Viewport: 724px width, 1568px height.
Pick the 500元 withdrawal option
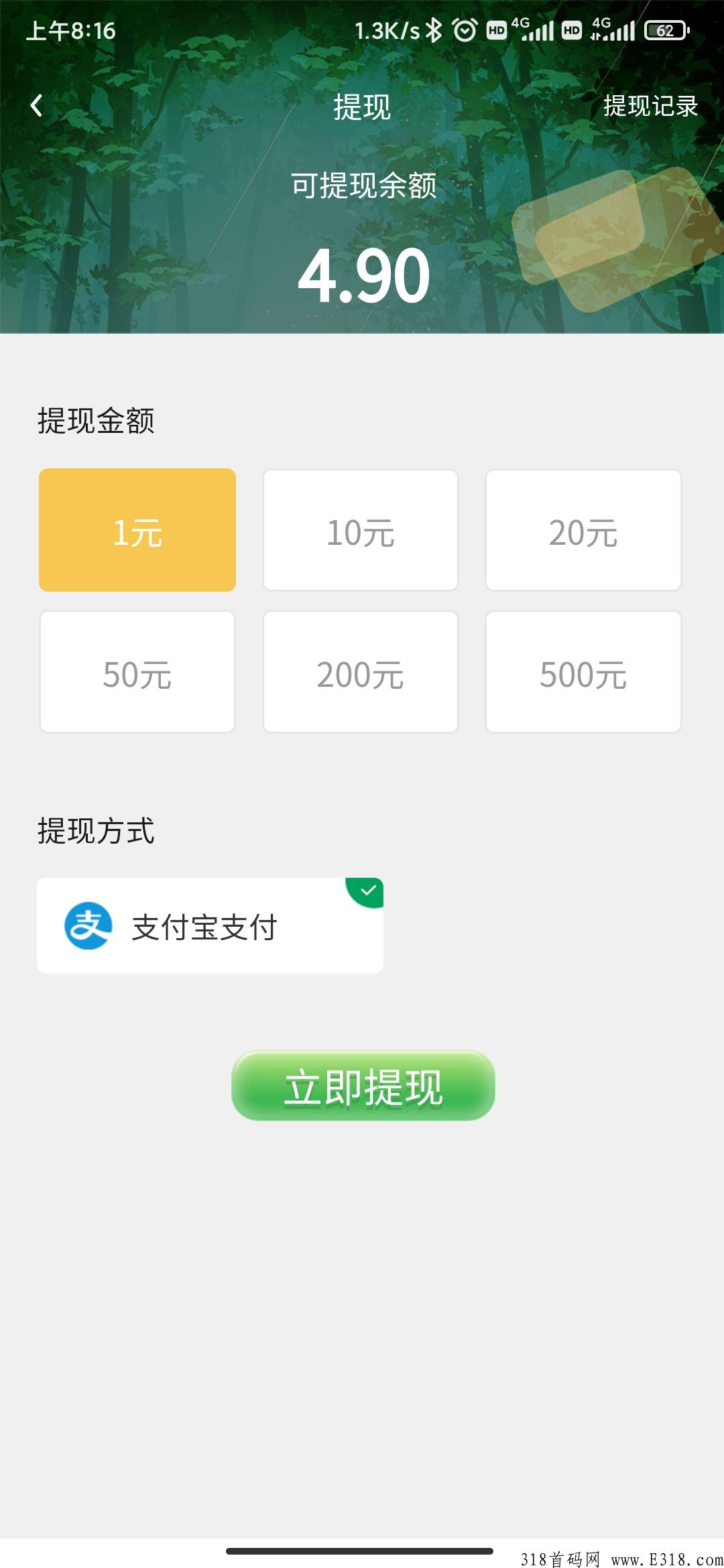(x=583, y=671)
